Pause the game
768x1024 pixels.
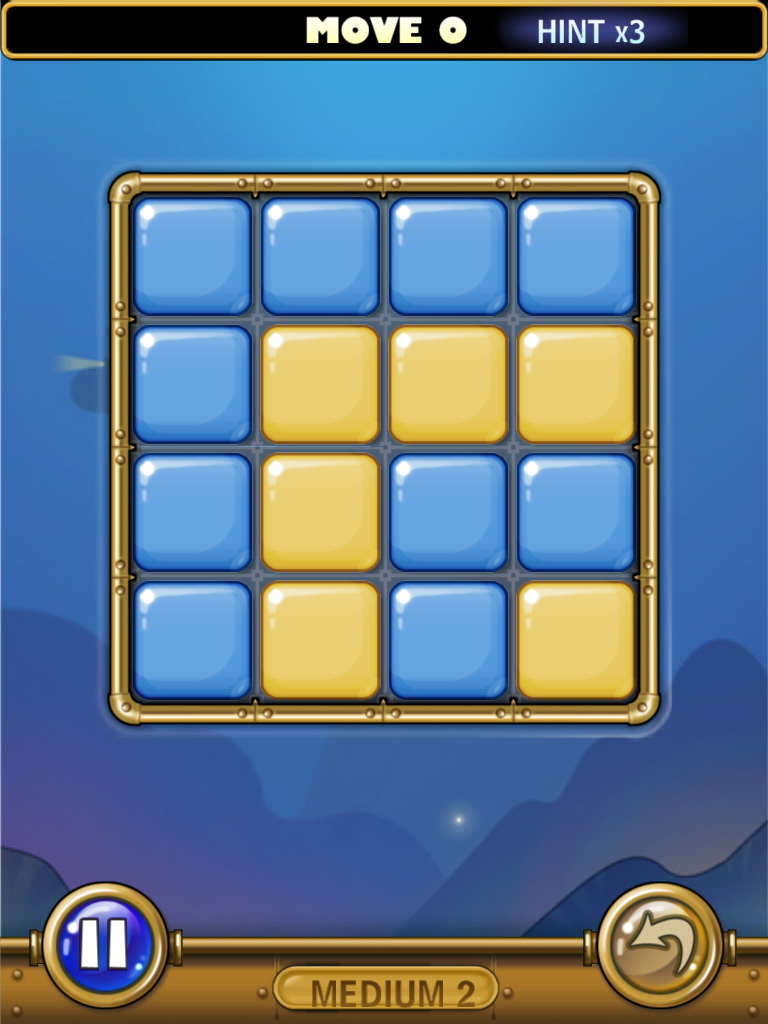tap(104, 945)
